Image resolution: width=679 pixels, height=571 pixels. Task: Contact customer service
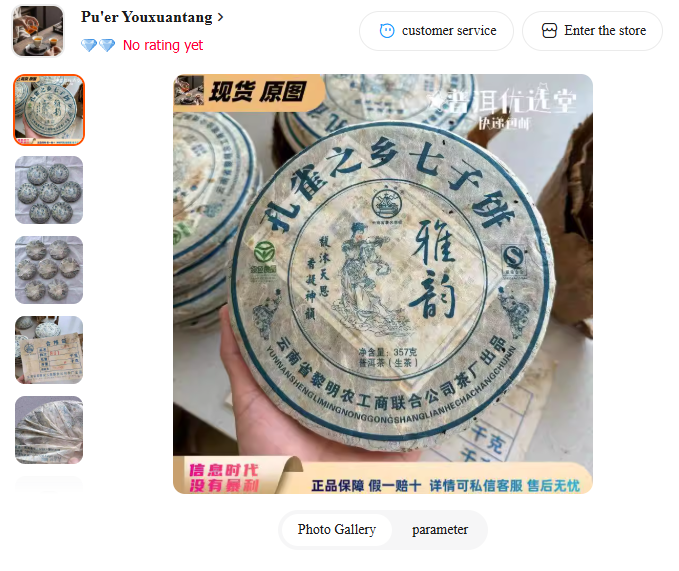pyautogui.click(x=437, y=31)
